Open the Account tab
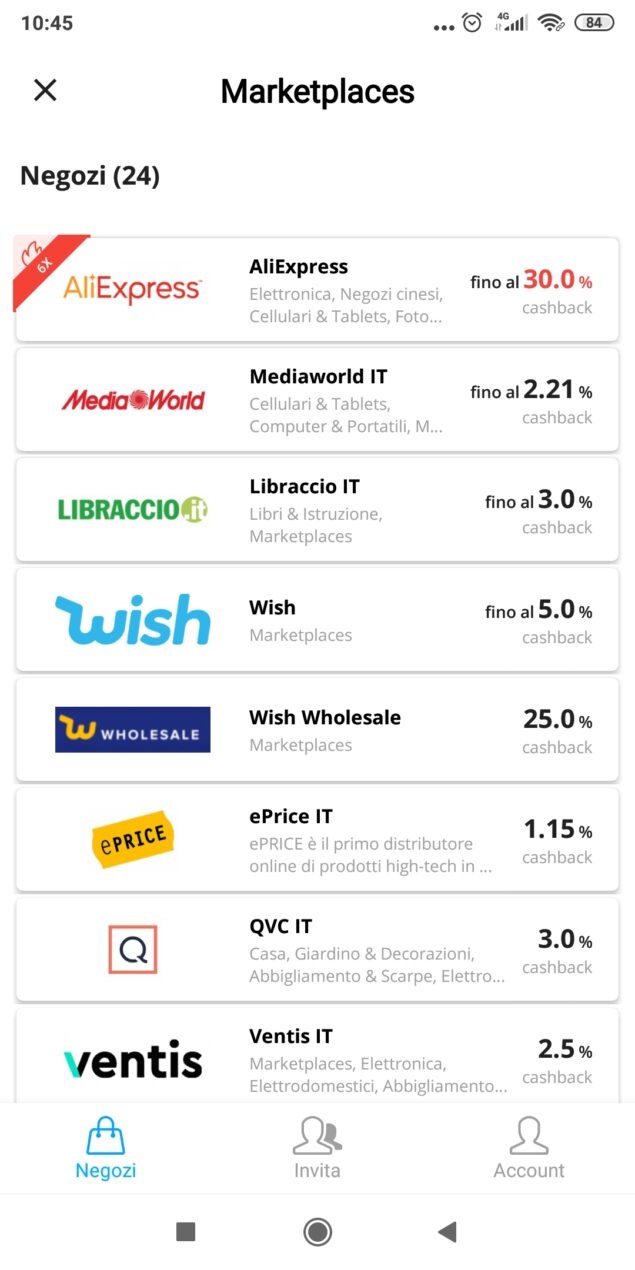 click(529, 1148)
